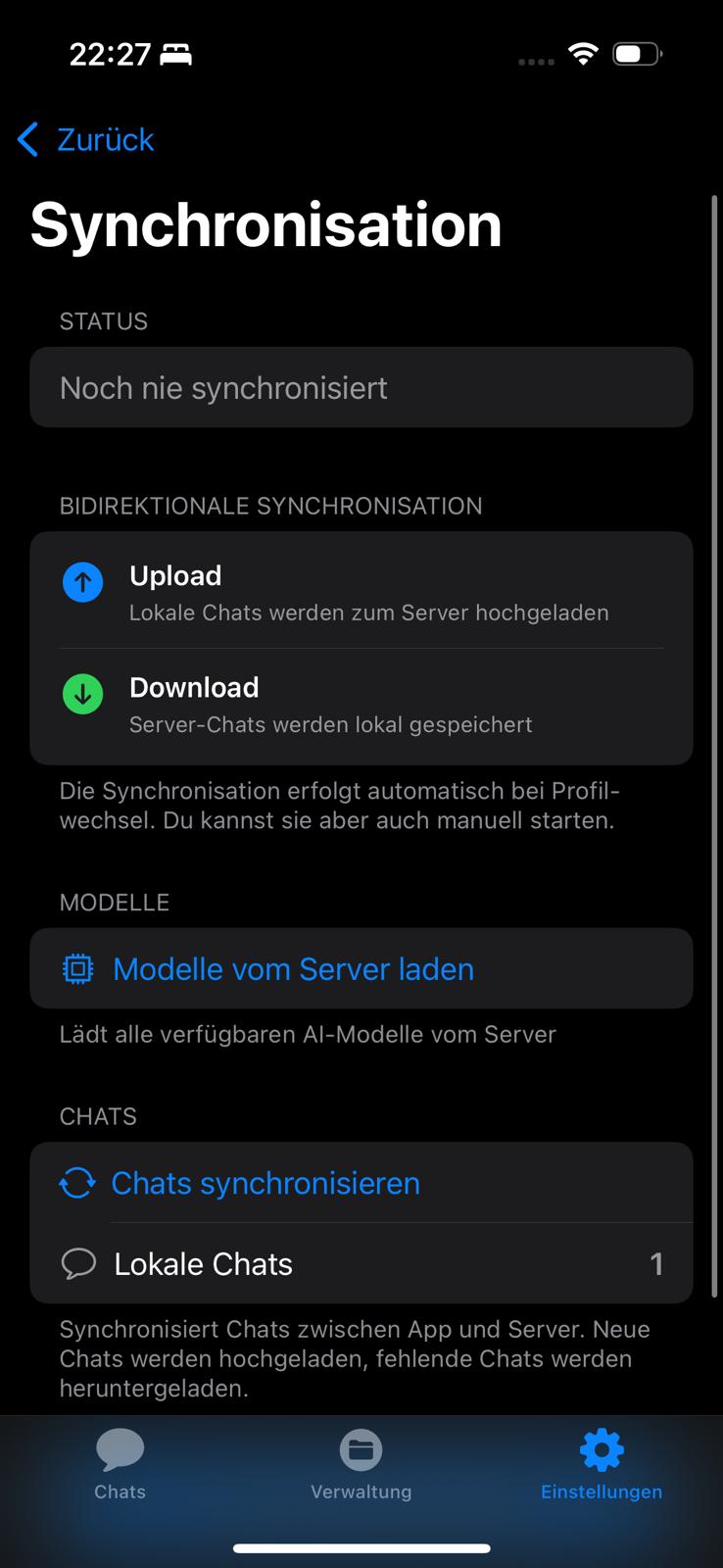Switch to the Chats tab
This screenshot has width=723, height=1568.
[x=120, y=1465]
